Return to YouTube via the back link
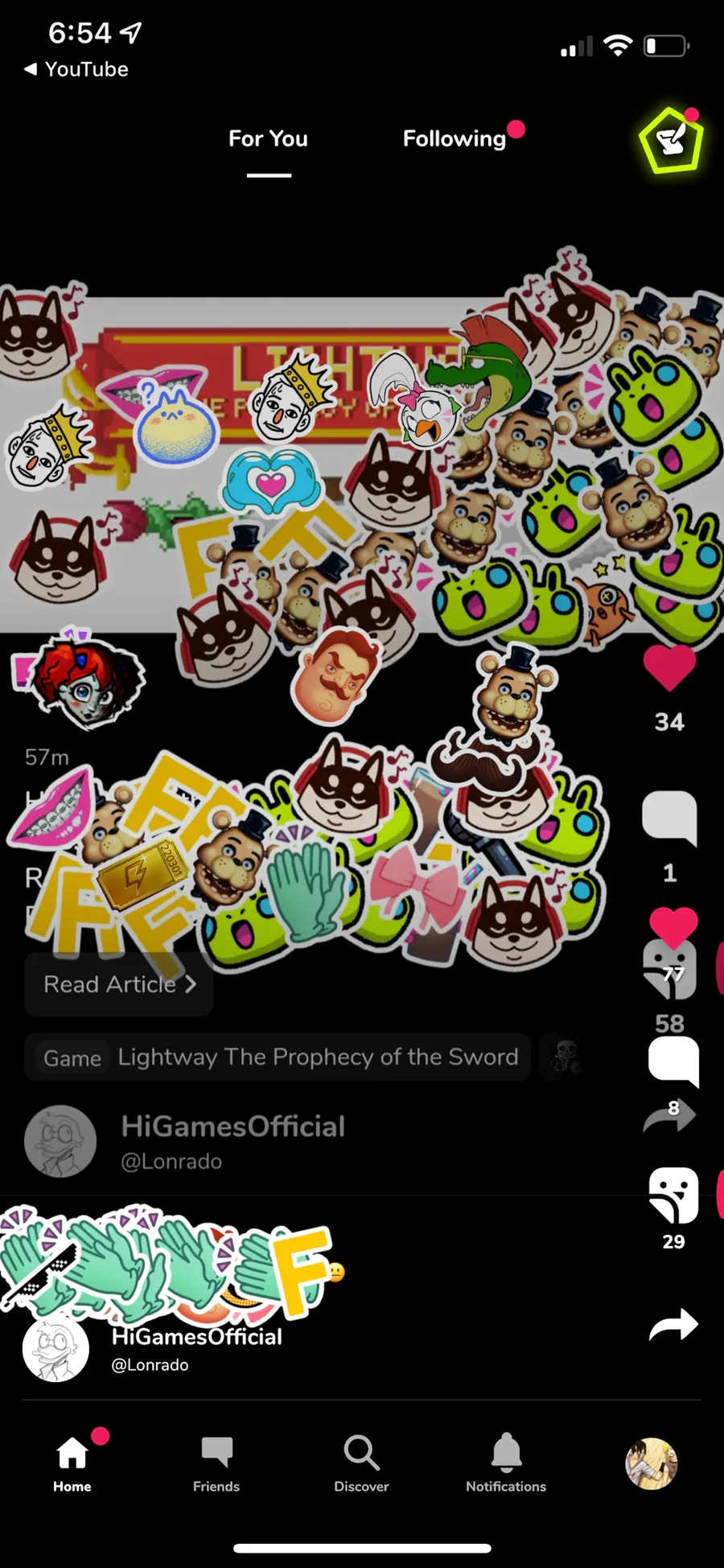The image size is (724, 1568). (76, 69)
